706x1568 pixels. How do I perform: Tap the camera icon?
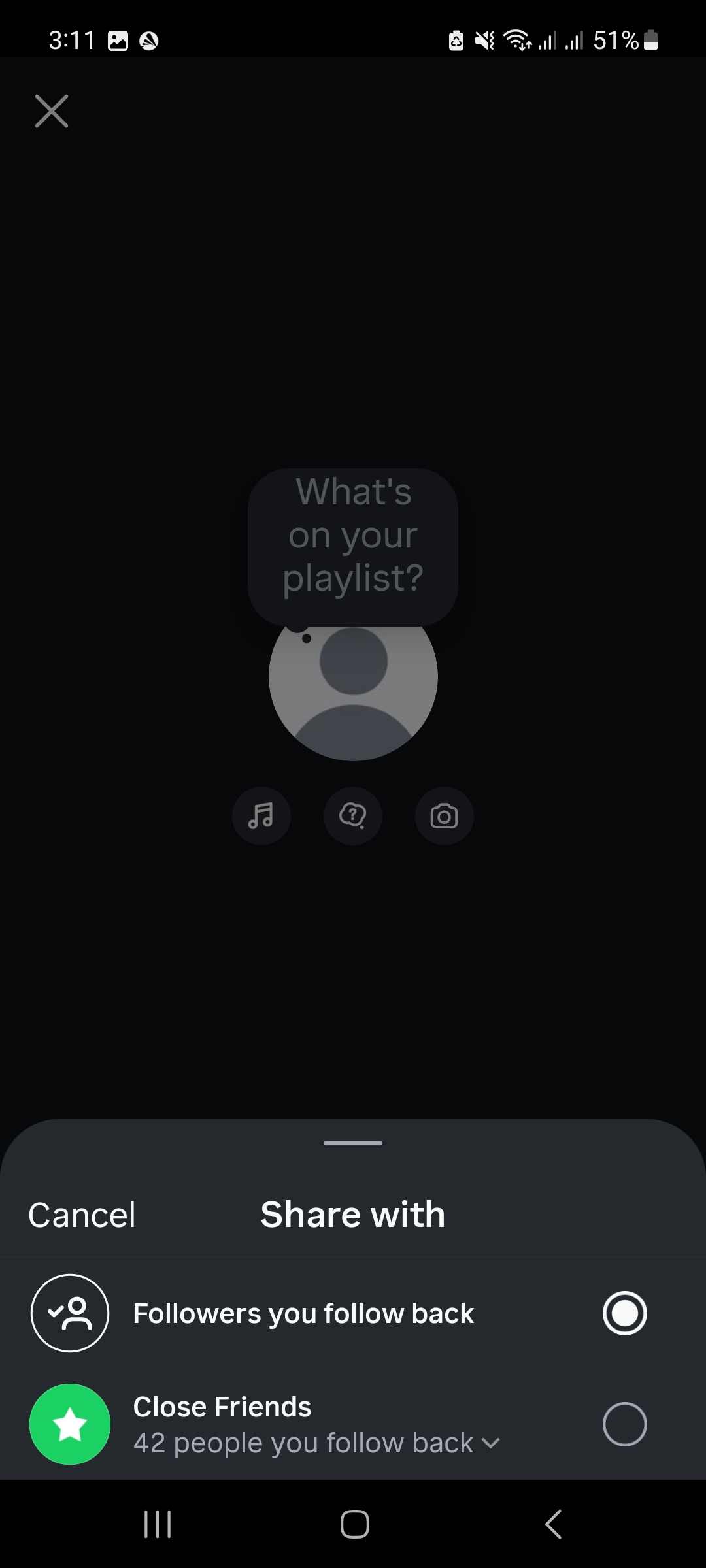(x=444, y=816)
